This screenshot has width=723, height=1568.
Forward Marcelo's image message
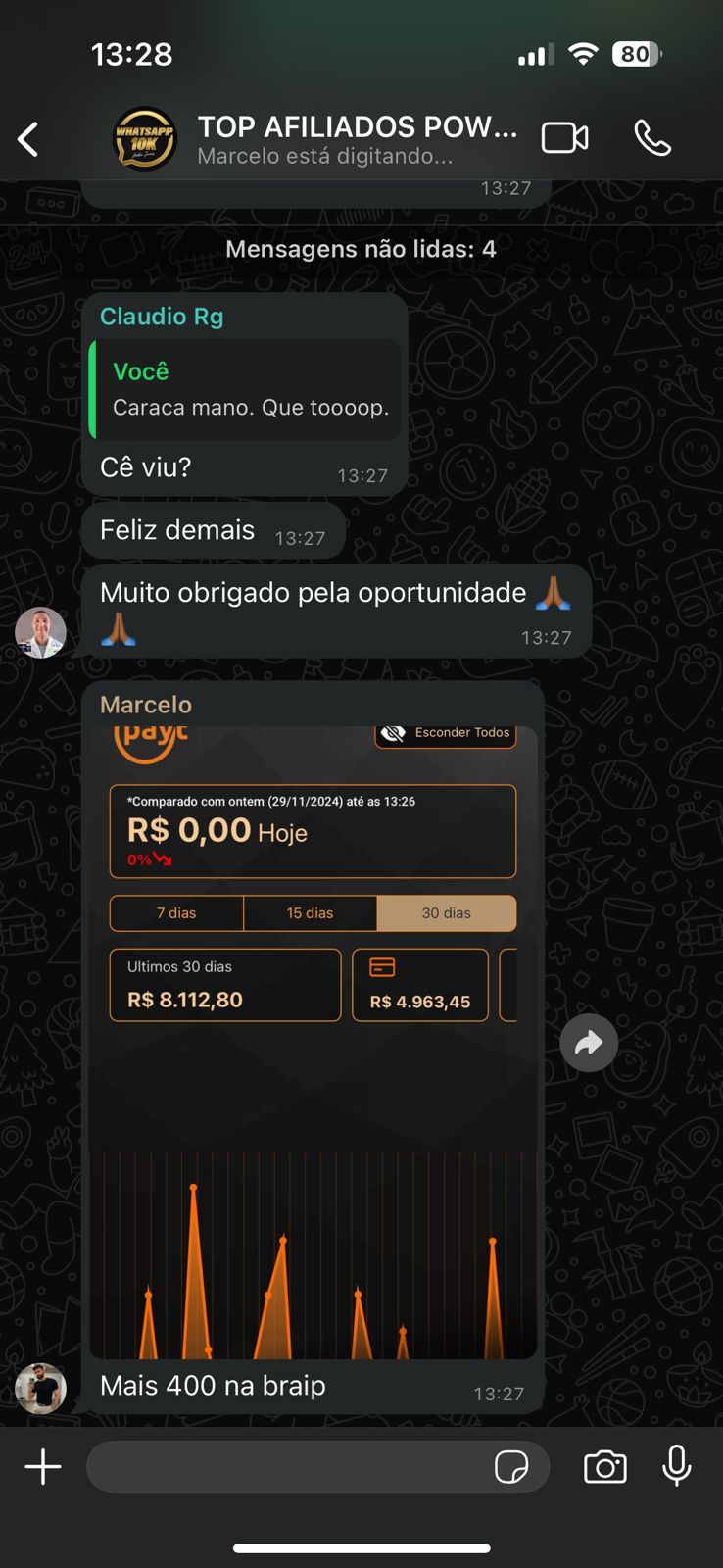pos(589,1043)
